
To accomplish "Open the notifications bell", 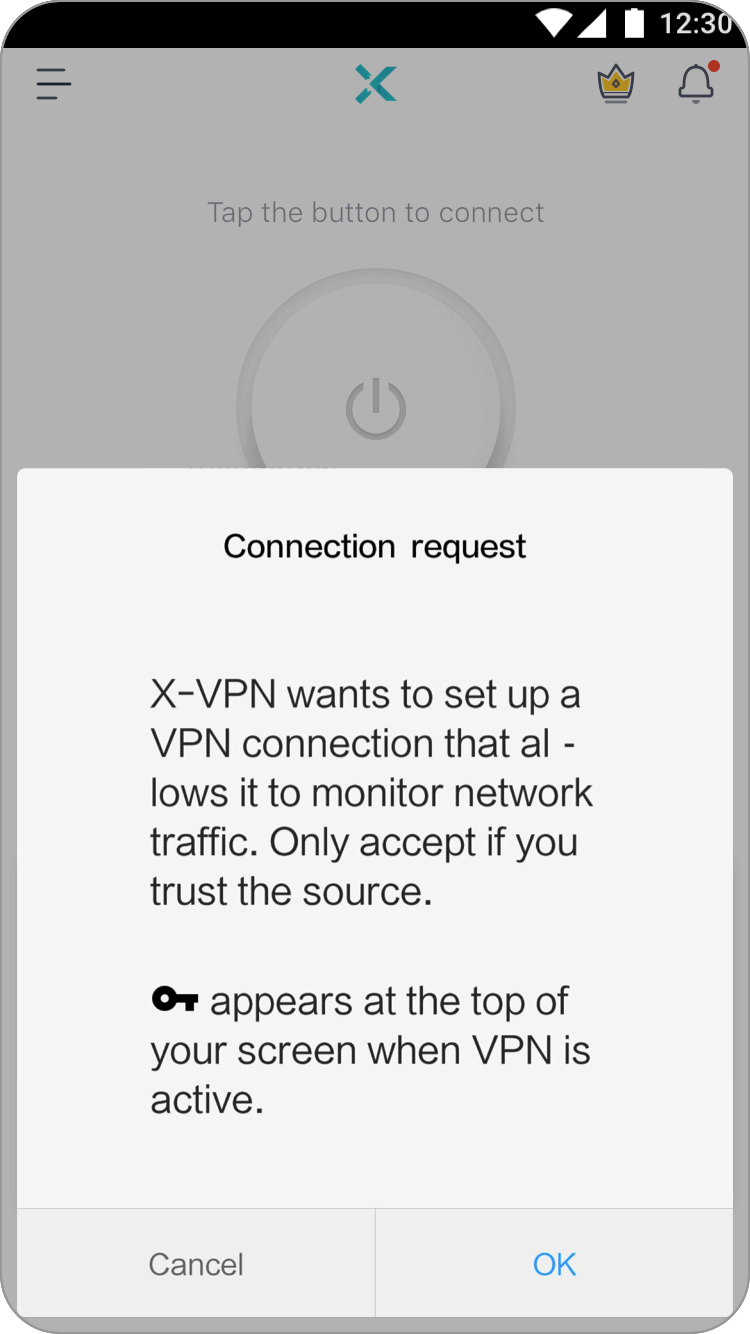I will tap(697, 83).
